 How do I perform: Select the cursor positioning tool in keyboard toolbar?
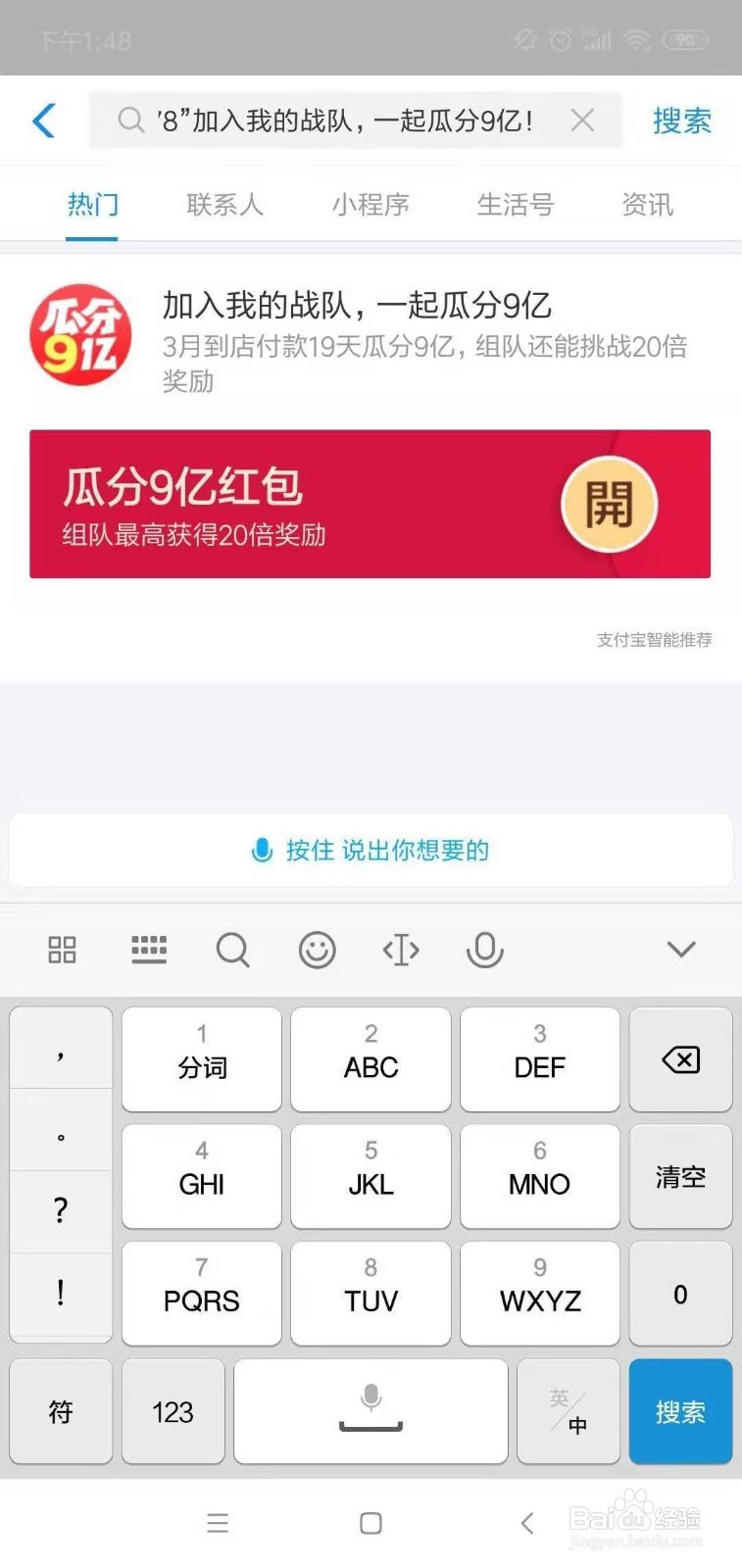coord(400,950)
